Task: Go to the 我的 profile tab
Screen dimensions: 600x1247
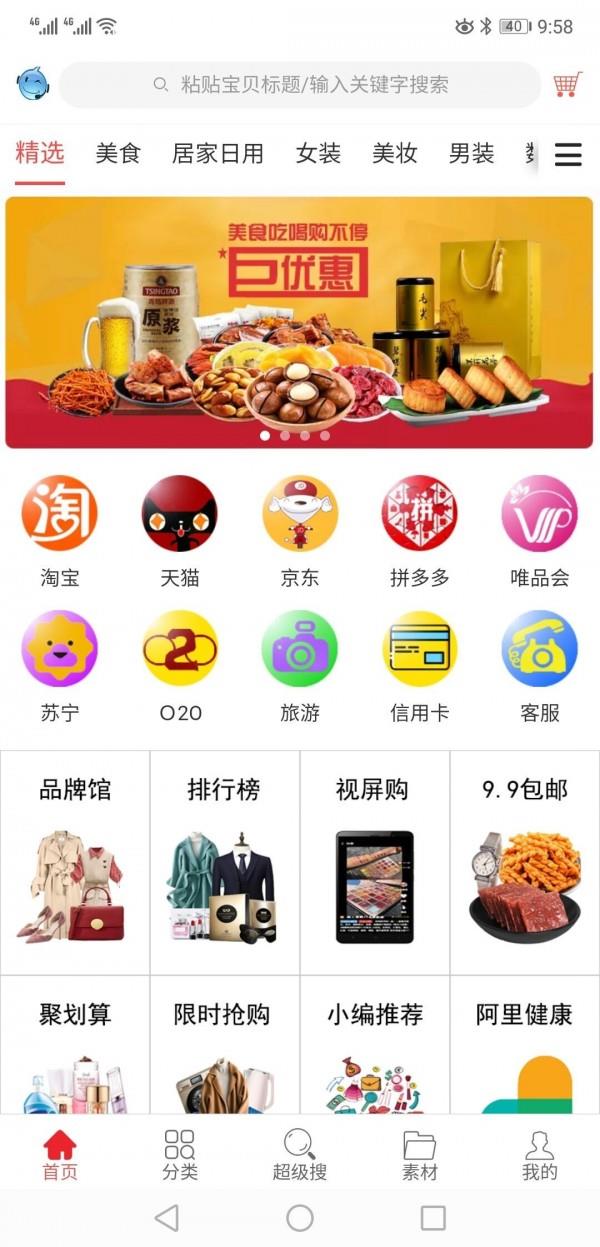Action: pyautogui.click(x=539, y=1155)
